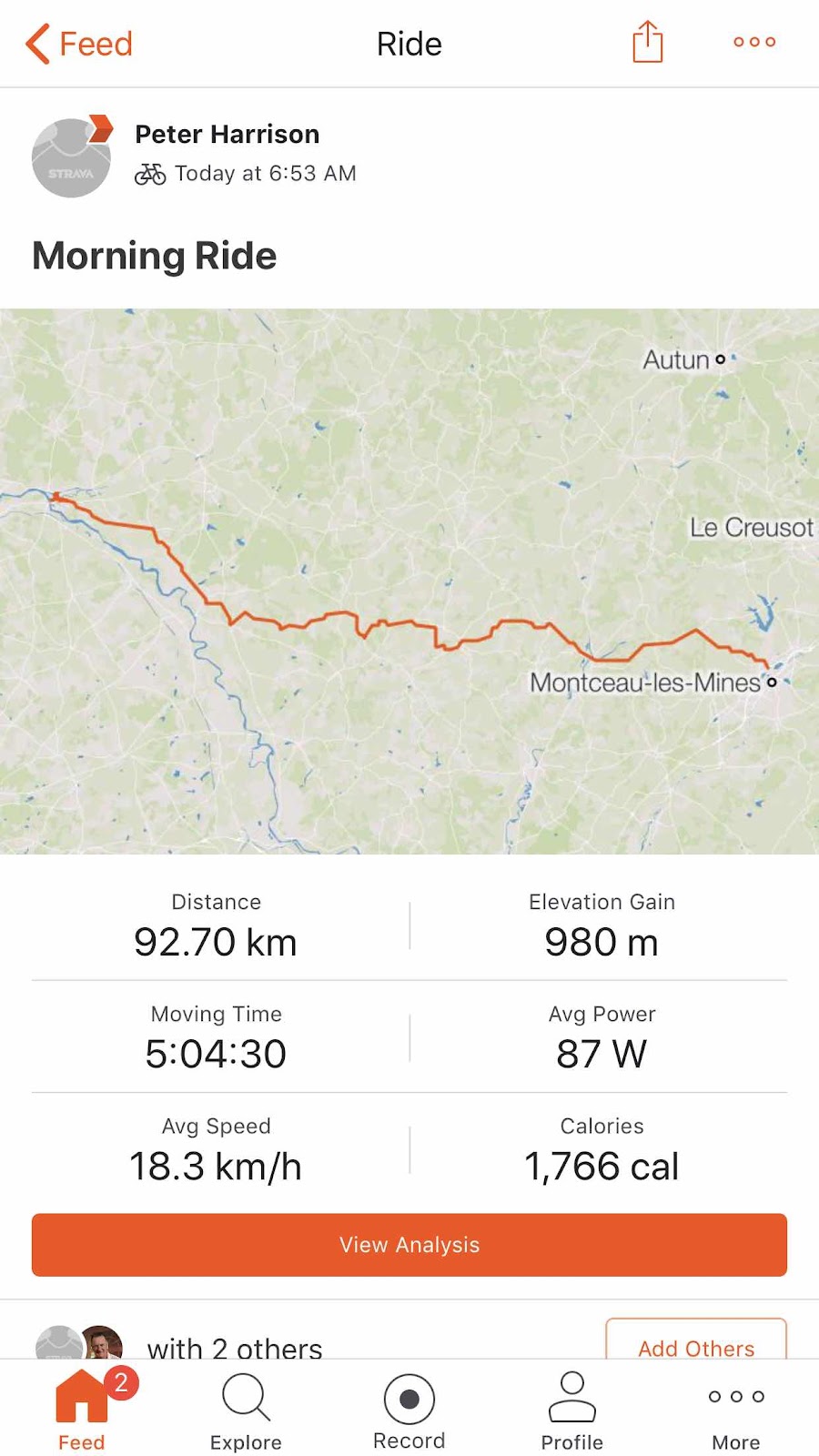View the 2 others on this ride
The image size is (819, 1456).
235,1347
